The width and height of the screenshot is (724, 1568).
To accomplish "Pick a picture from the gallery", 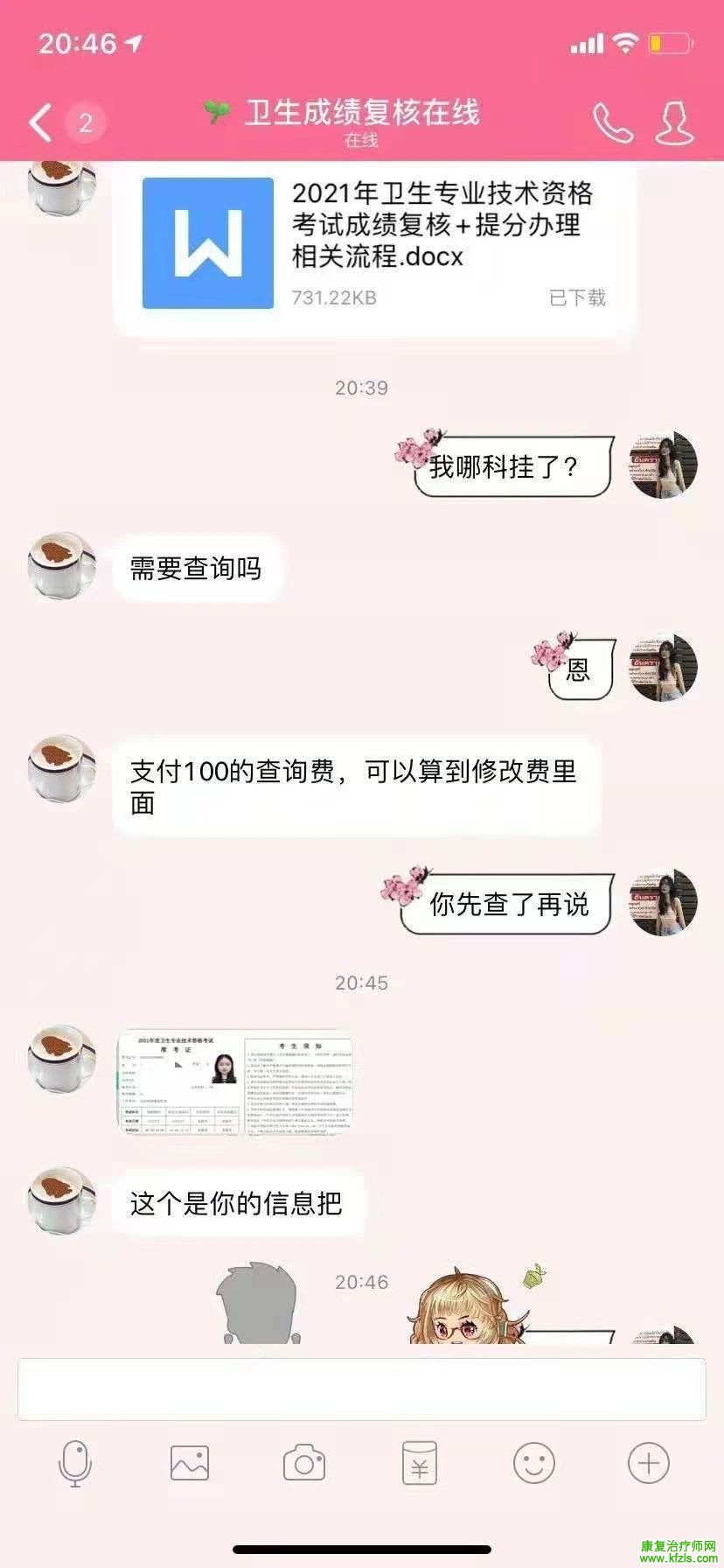I will click(x=190, y=1464).
